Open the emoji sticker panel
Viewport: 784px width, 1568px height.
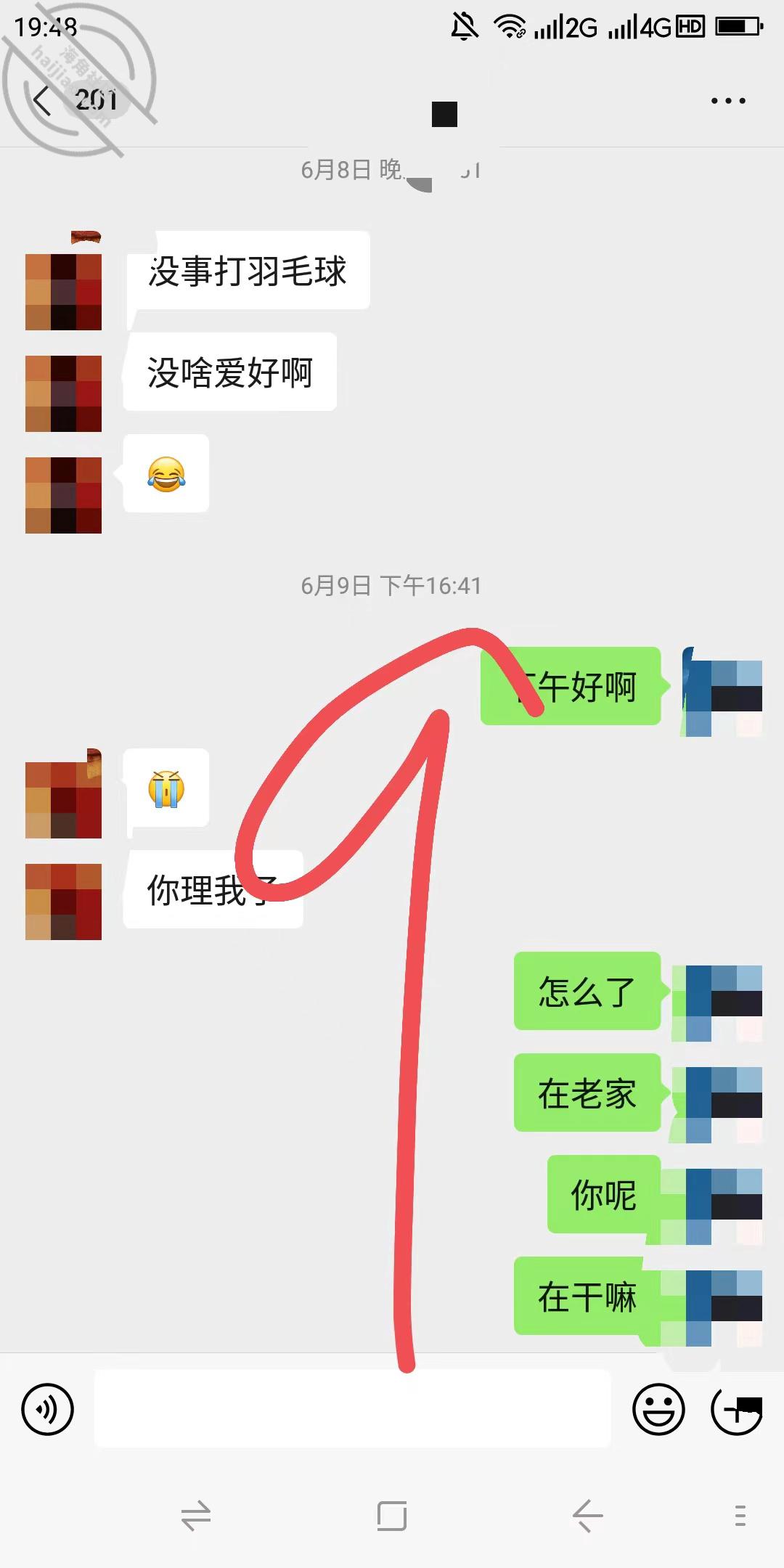[658, 1410]
